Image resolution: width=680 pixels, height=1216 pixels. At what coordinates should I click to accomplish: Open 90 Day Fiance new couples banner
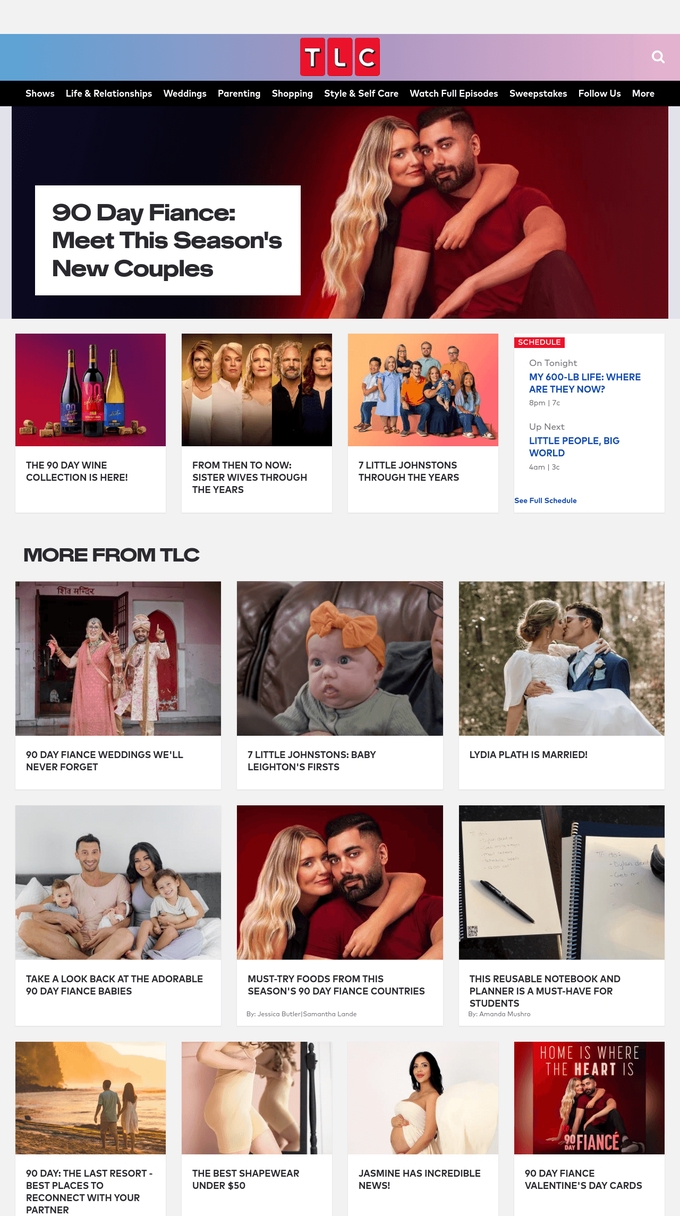coord(167,240)
